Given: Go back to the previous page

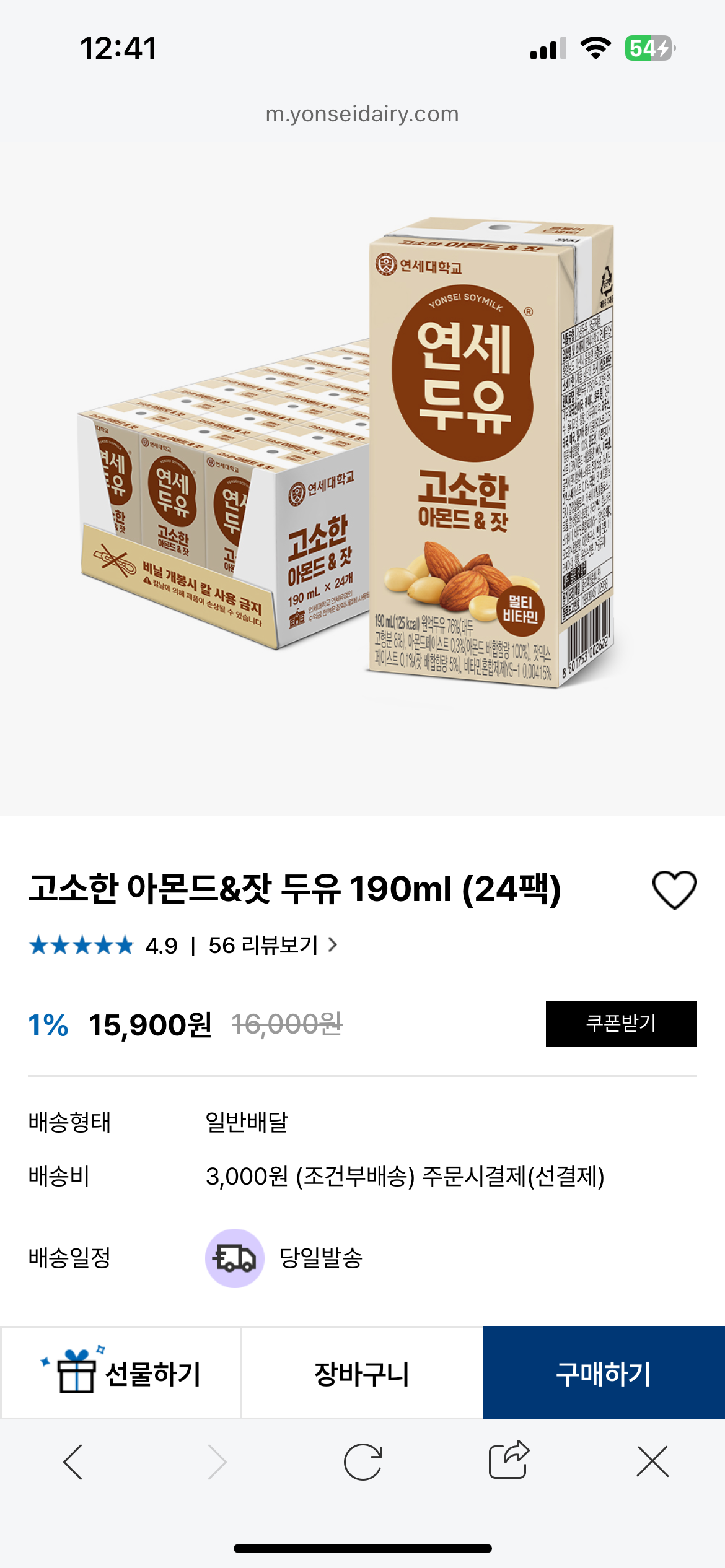Looking at the screenshot, I should click(x=73, y=1462).
